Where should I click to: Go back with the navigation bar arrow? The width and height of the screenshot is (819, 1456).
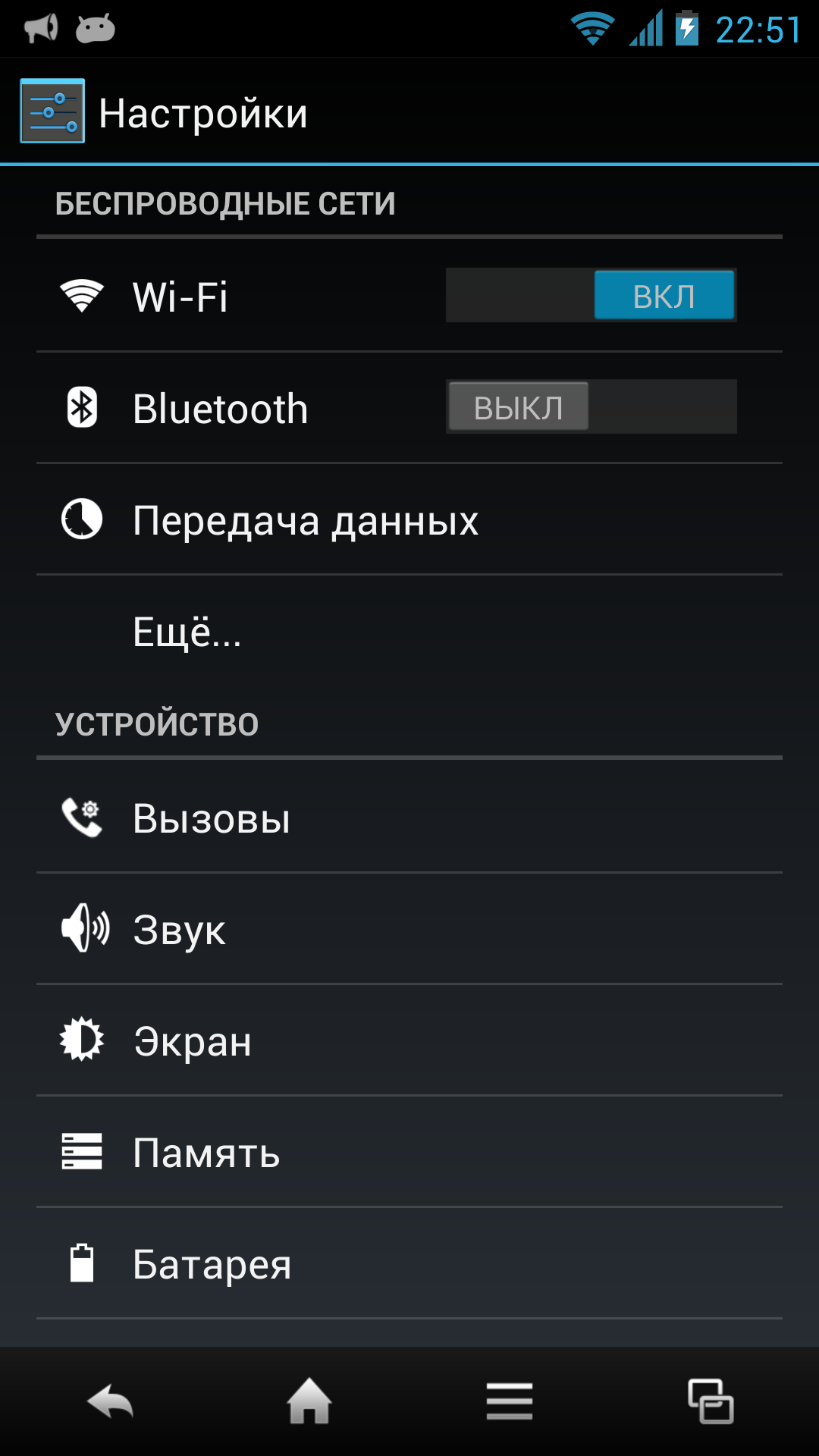111,1401
